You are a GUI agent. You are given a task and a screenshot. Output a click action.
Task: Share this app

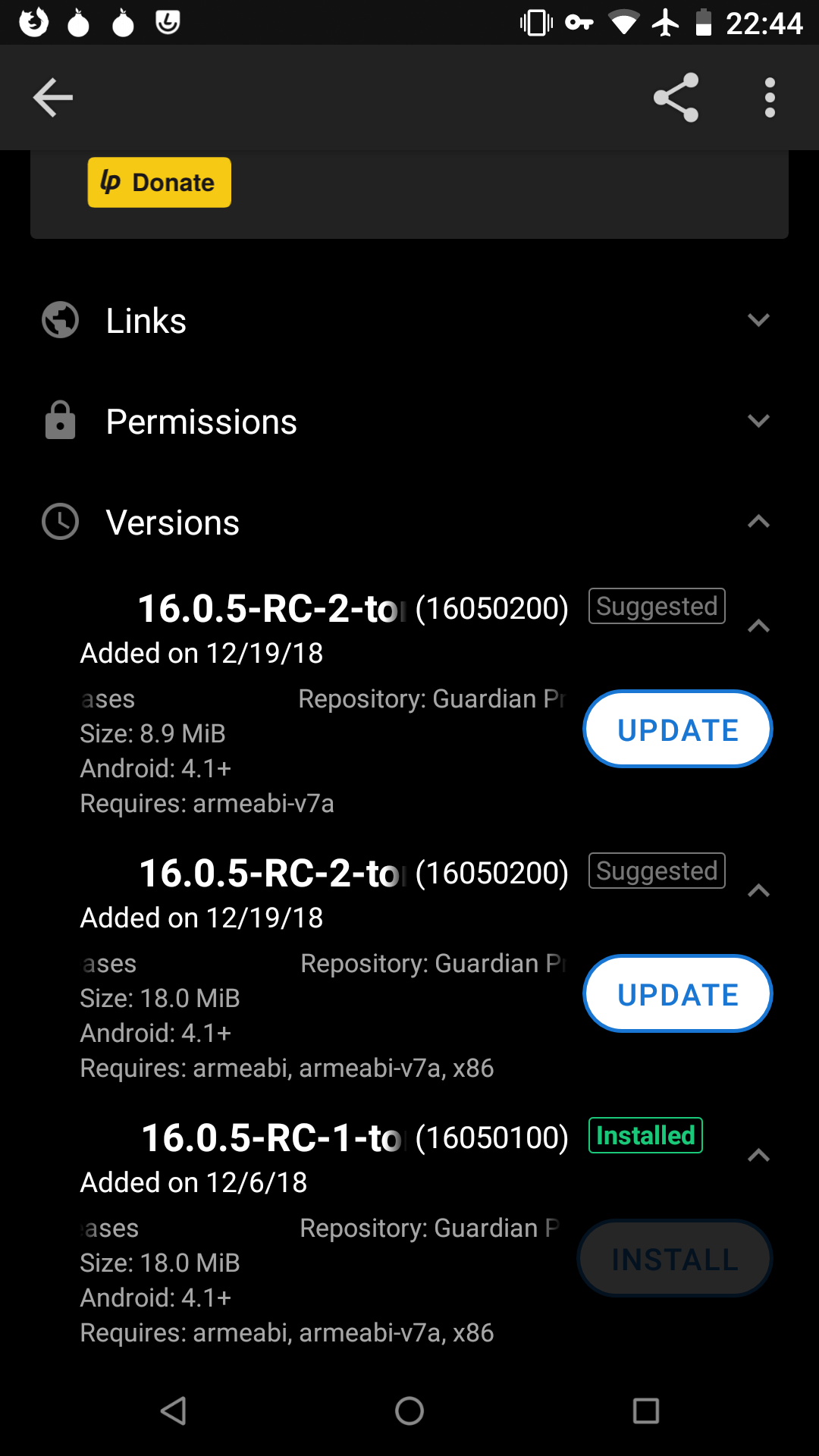676,98
